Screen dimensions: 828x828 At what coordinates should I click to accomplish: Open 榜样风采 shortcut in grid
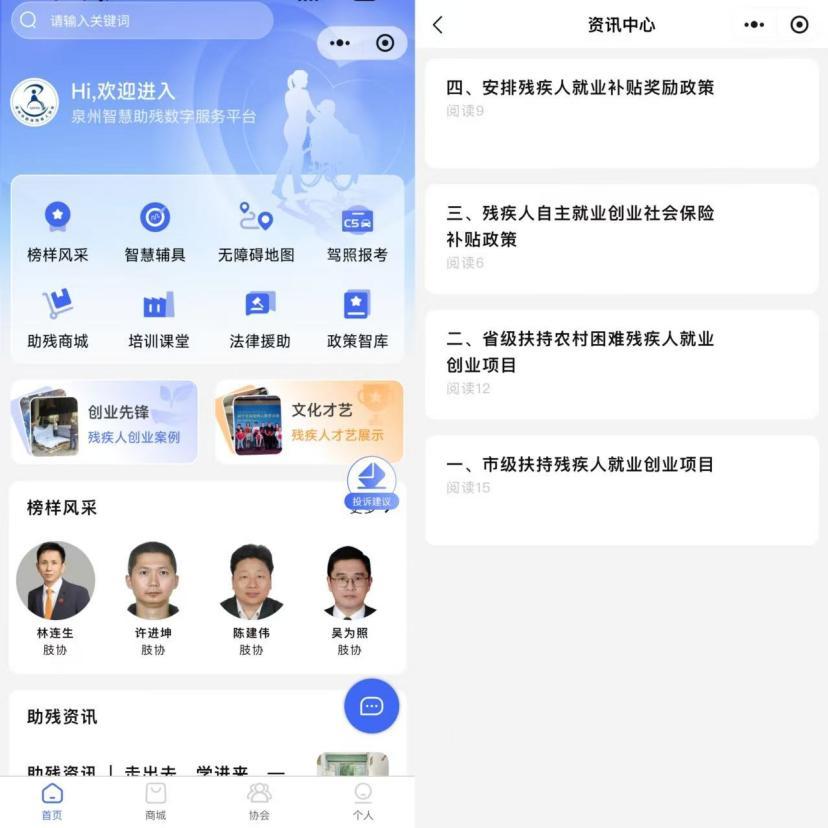click(x=58, y=232)
